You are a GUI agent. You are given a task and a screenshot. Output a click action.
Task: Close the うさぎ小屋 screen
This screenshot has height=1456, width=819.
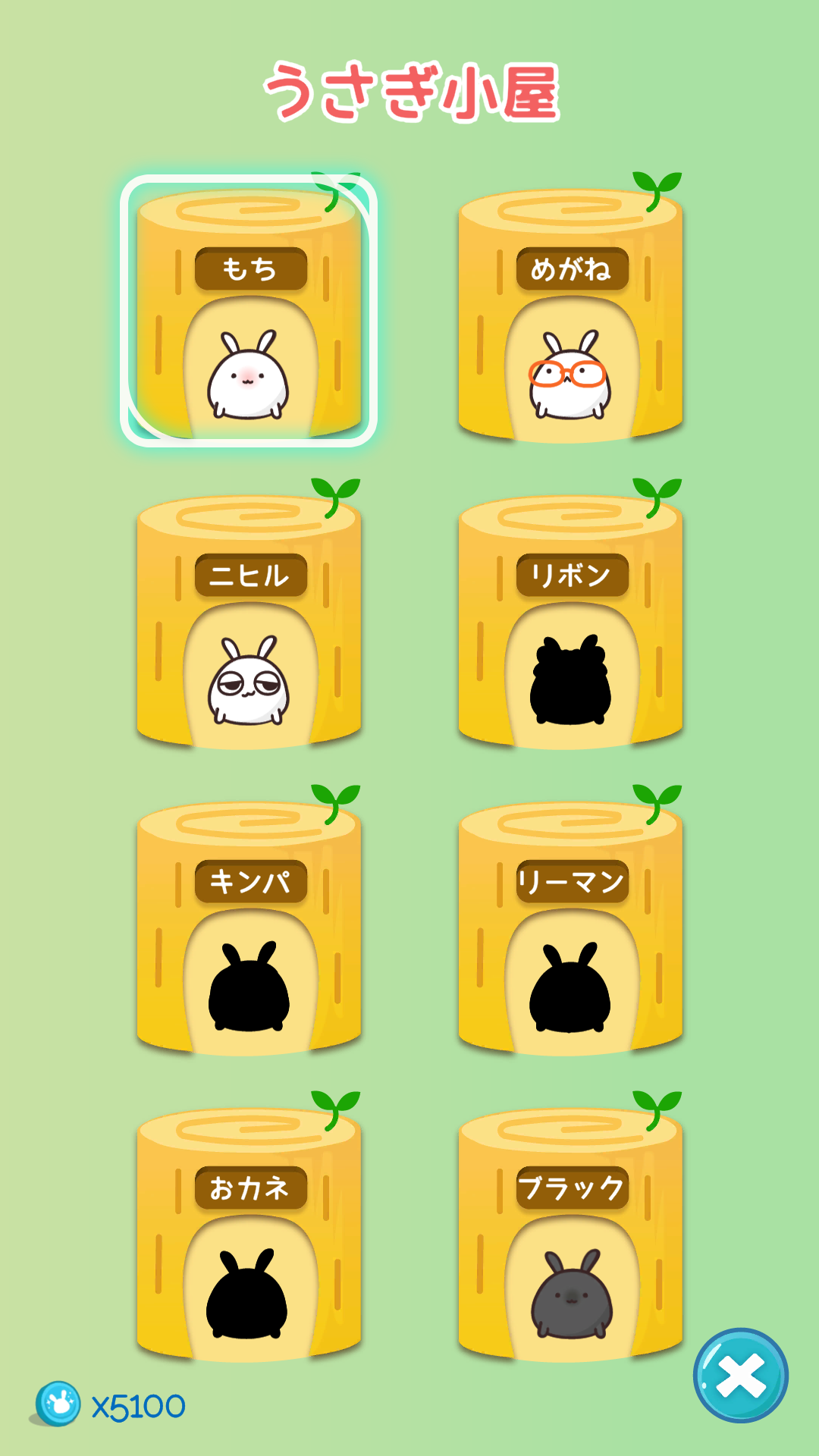(740, 1375)
